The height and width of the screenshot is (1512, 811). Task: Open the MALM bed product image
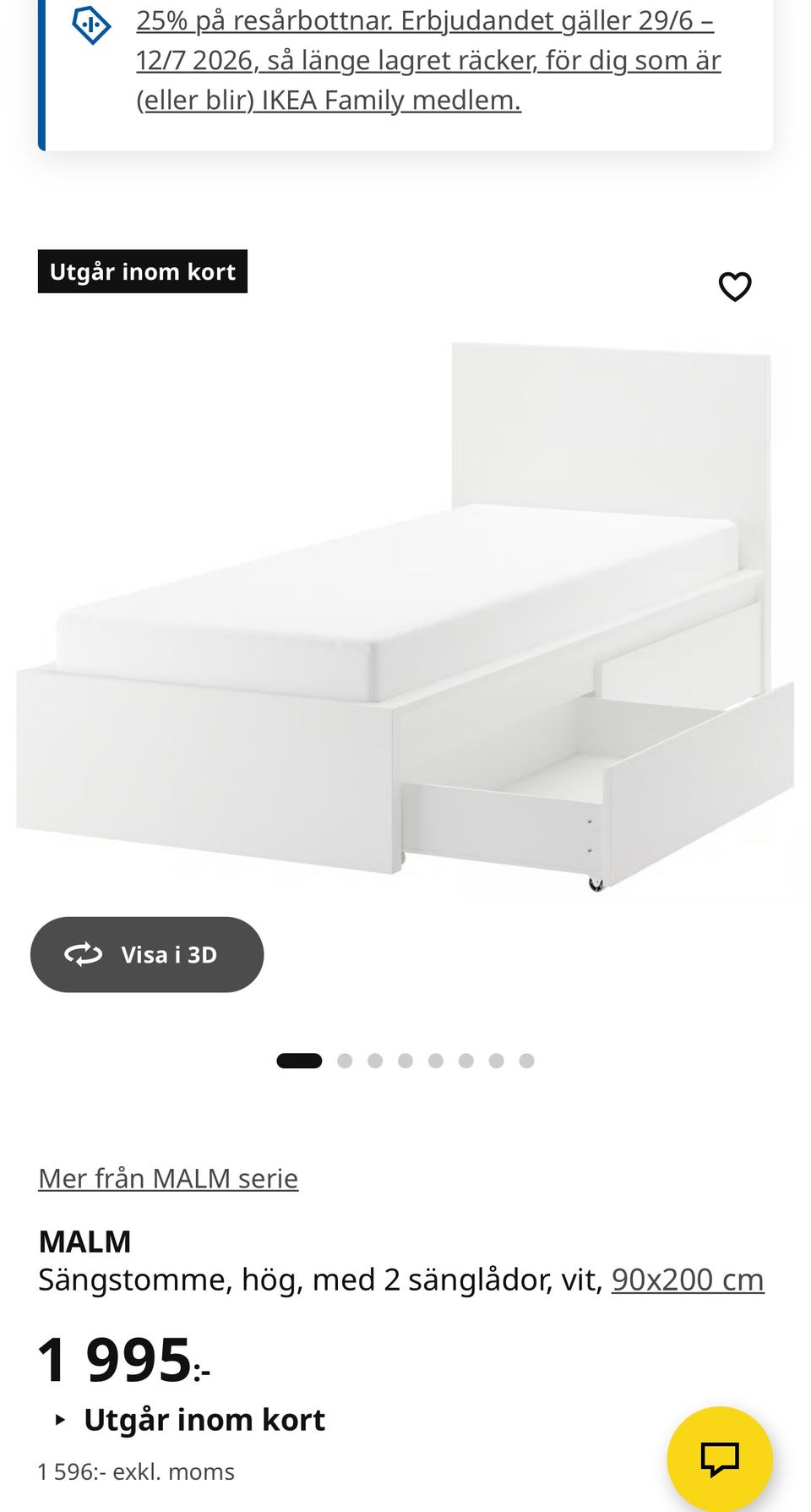(x=405, y=617)
